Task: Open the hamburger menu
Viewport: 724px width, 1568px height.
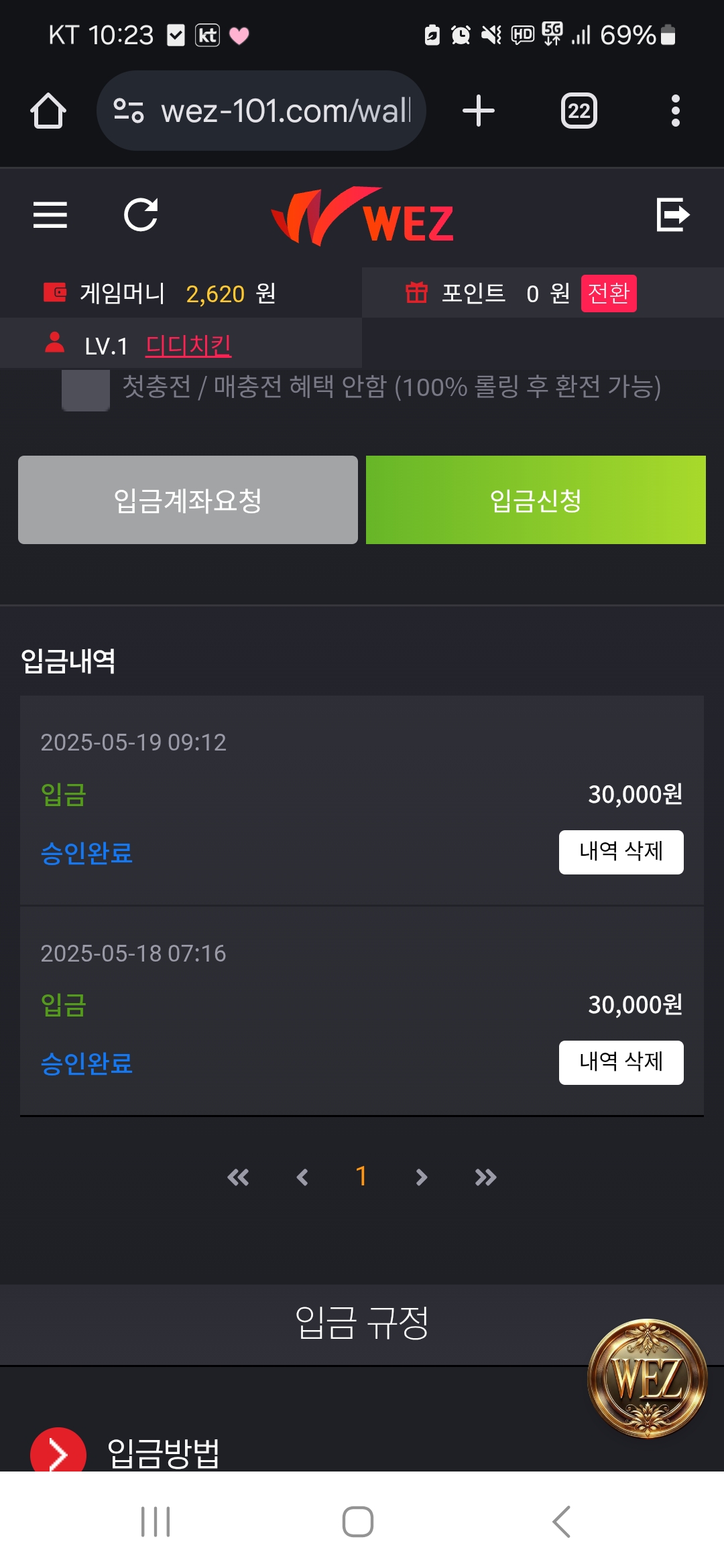Action: click(50, 215)
